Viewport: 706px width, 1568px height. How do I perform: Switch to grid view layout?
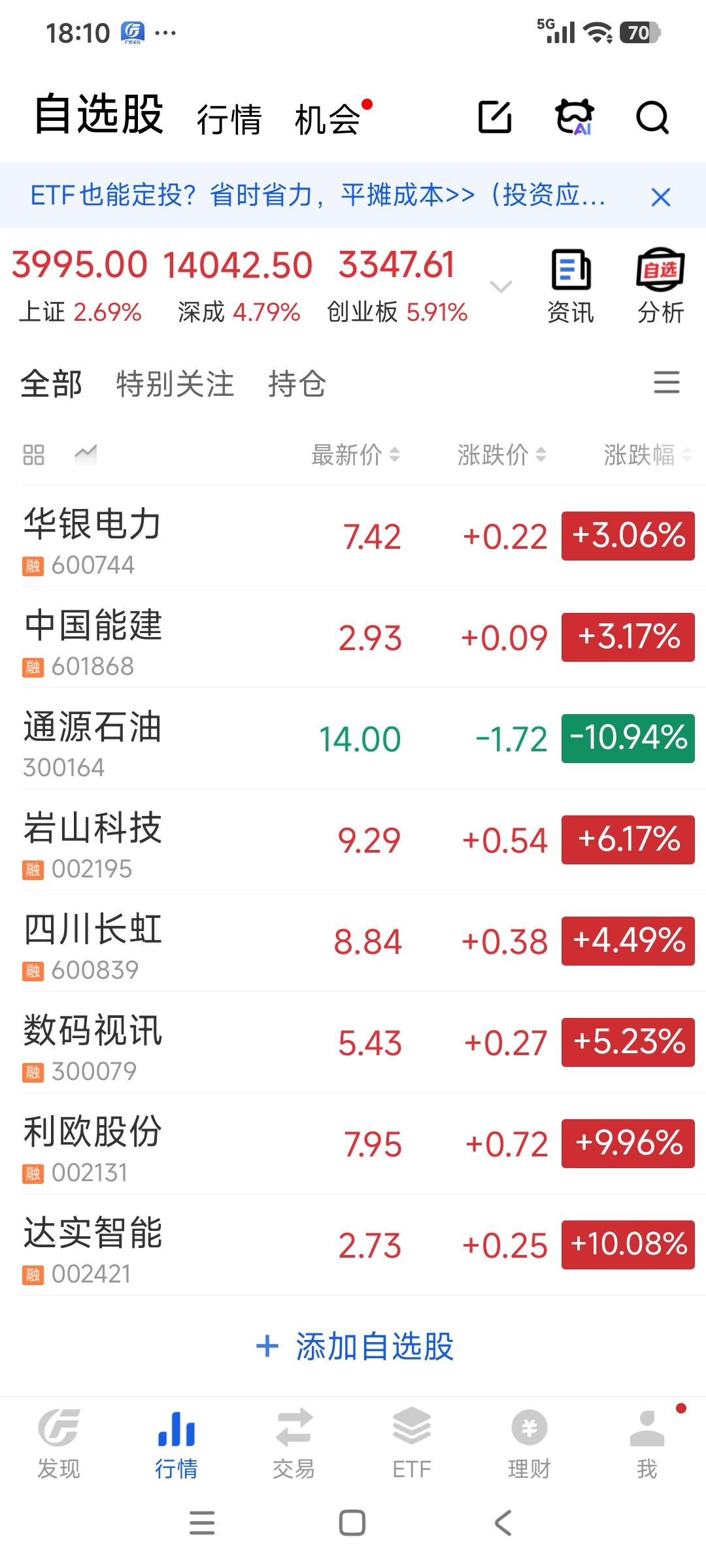(33, 453)
